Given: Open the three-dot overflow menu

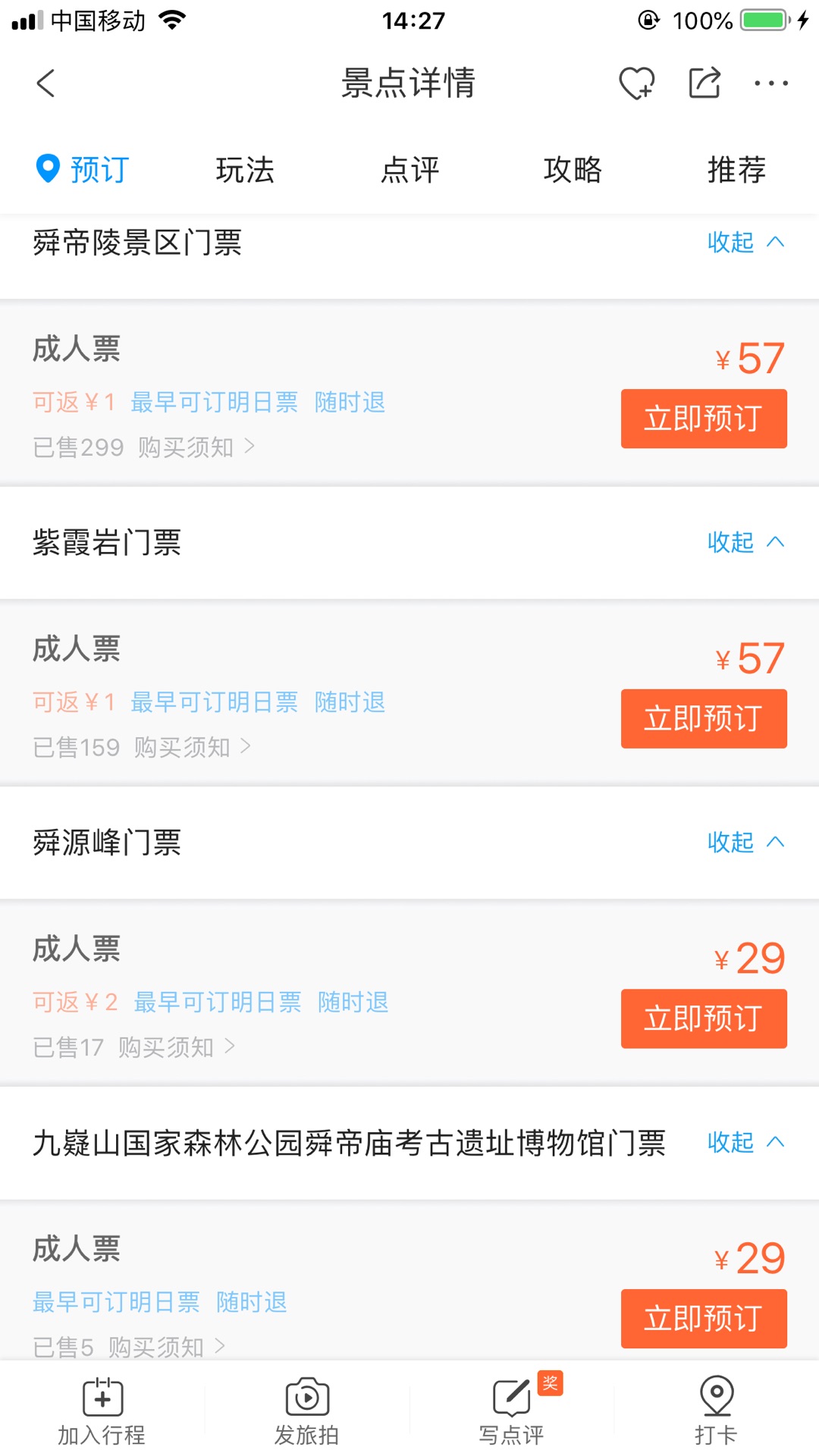Looking at the screenshot, I should pyautogui.click(x=771, y=83).
